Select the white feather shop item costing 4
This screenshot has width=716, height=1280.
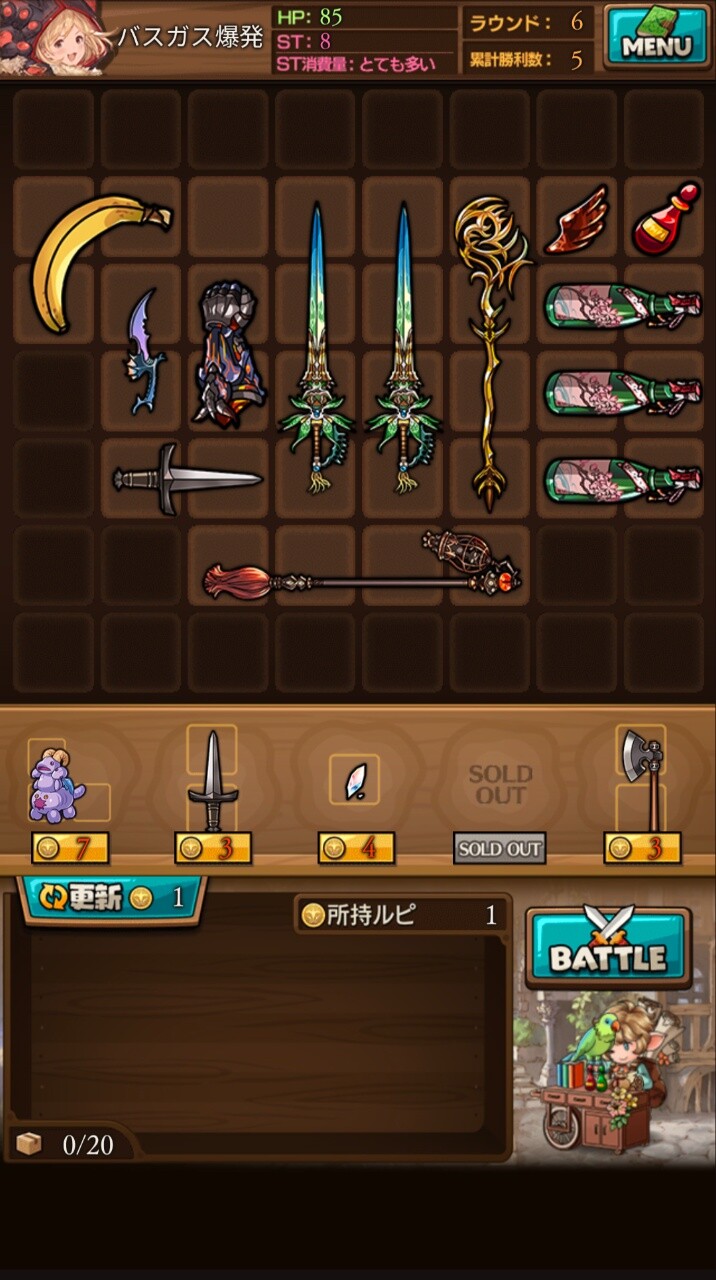tap(354, 780)
